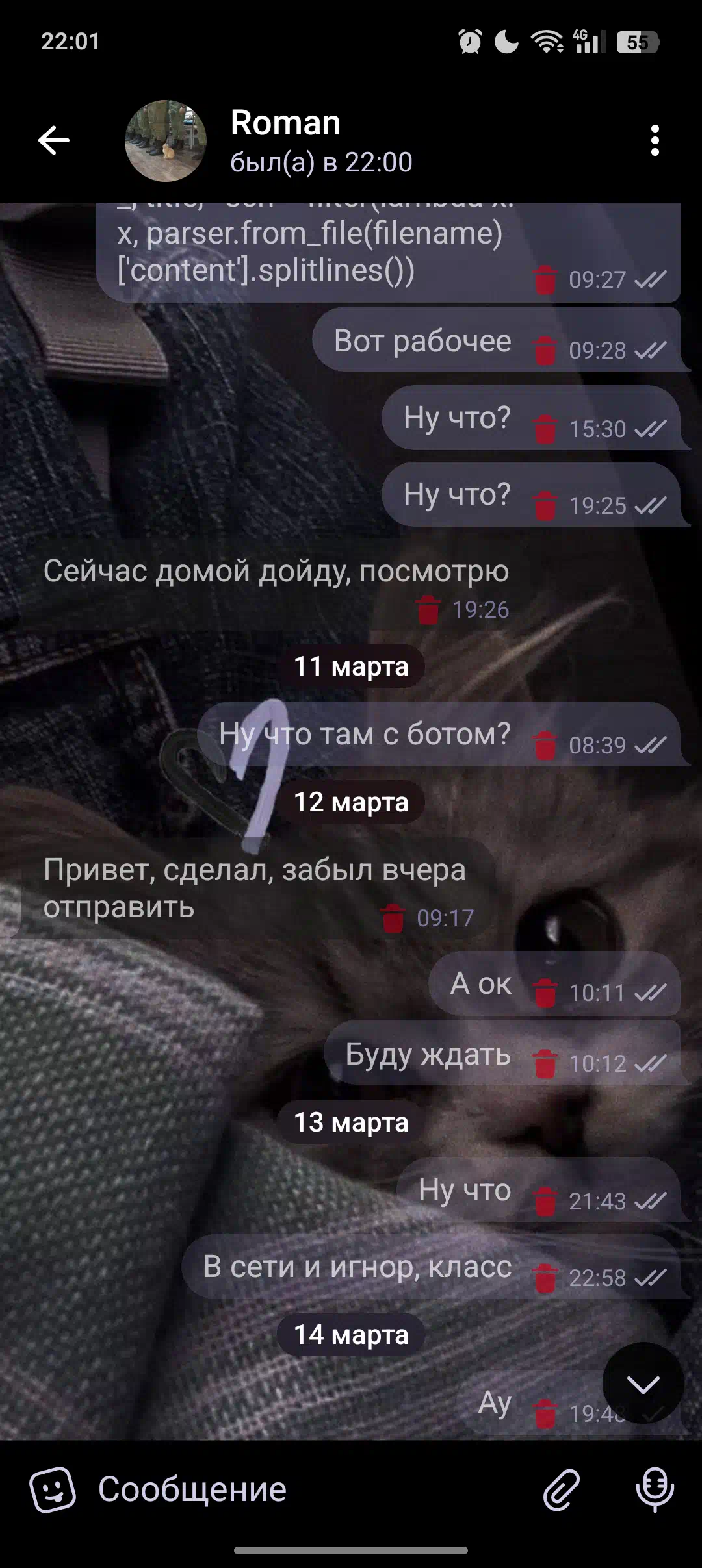Tap the trash icon on "А ок" message
The image size is (702, 1568).
pos(545,993)
